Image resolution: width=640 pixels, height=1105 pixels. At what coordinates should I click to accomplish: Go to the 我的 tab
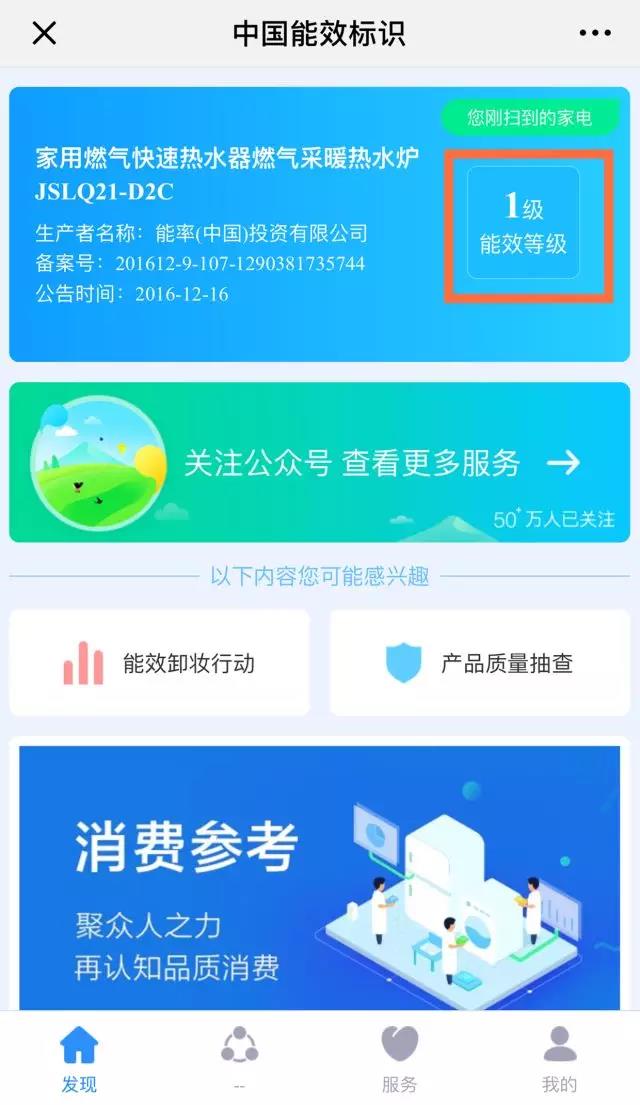tap(560, 1058)
